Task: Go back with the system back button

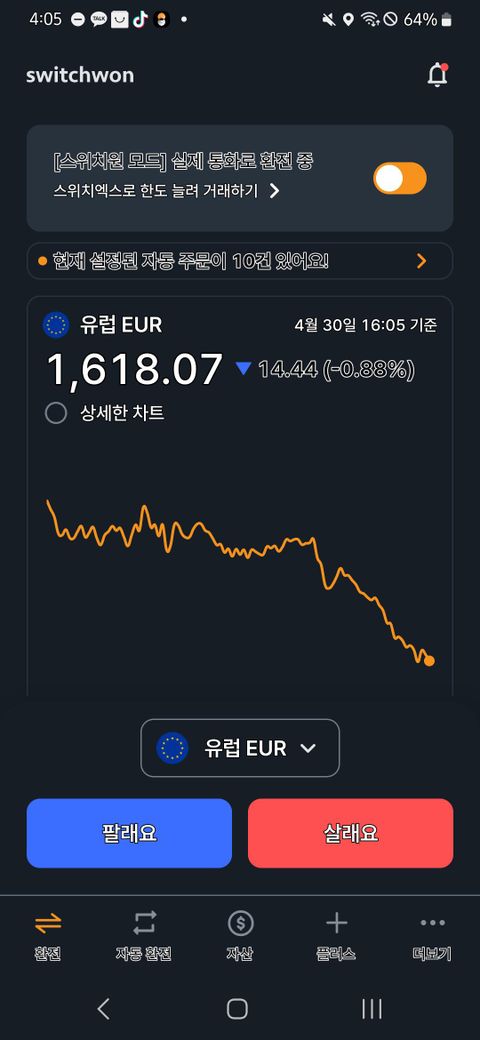Action: pyautogui.click(x=103, y=1009)
